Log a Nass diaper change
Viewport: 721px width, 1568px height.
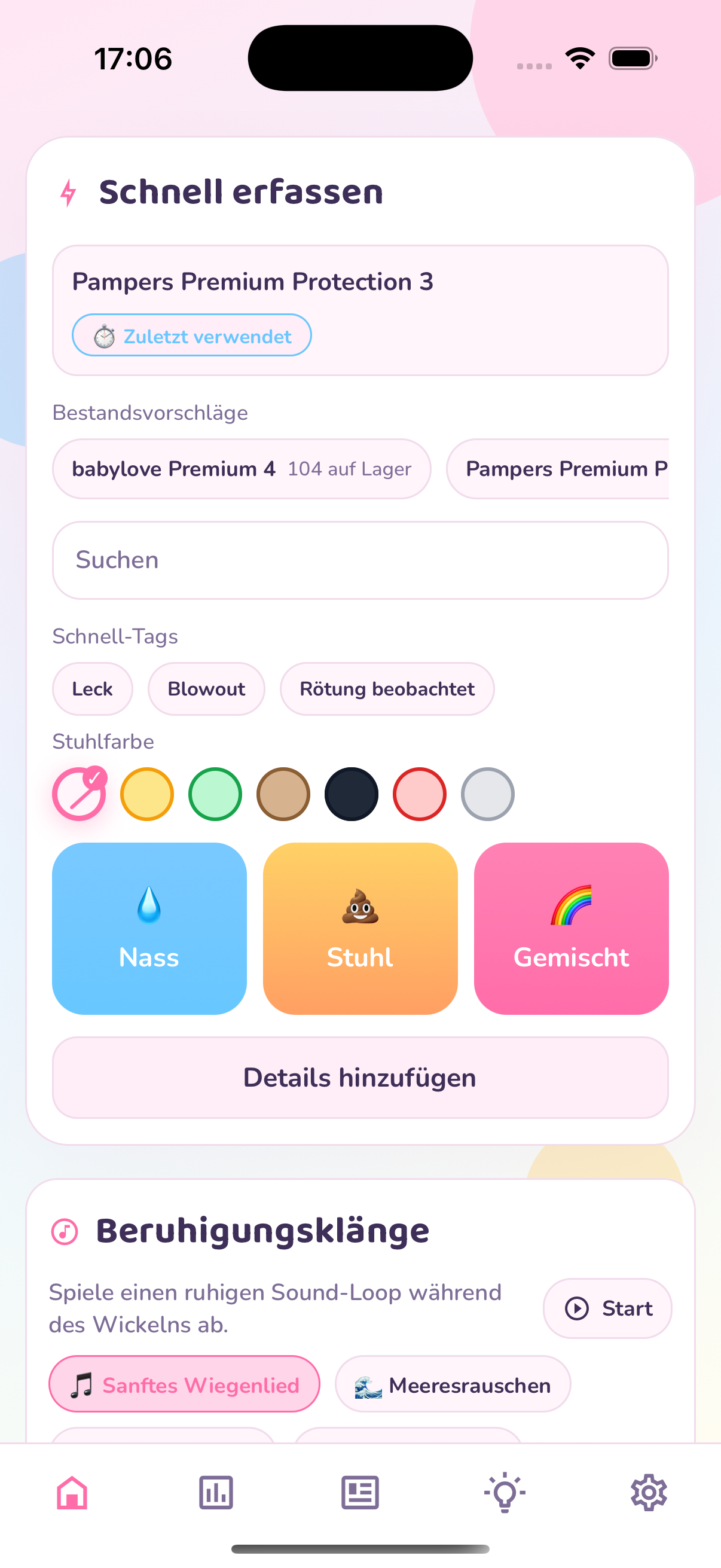pos(149,928)
